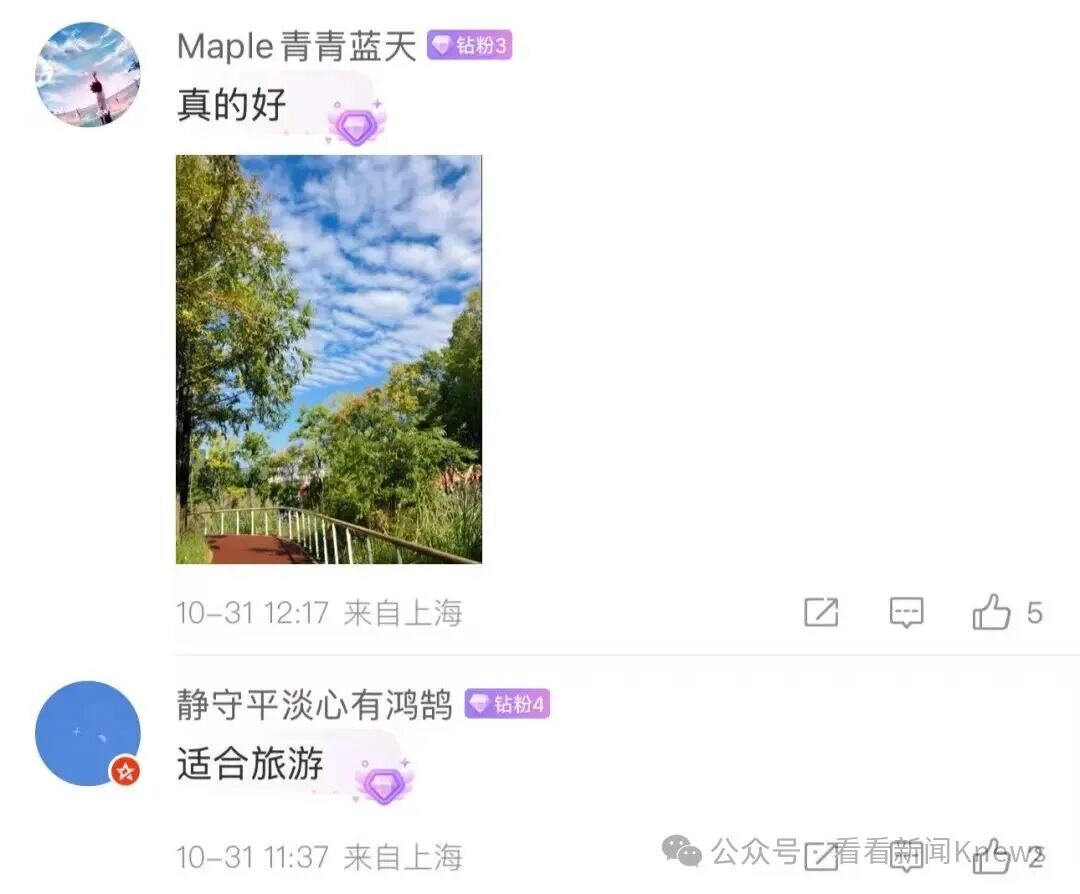Tap the username Maple青青蓝天
This screenshot has height=894, width=1080.
296,46
